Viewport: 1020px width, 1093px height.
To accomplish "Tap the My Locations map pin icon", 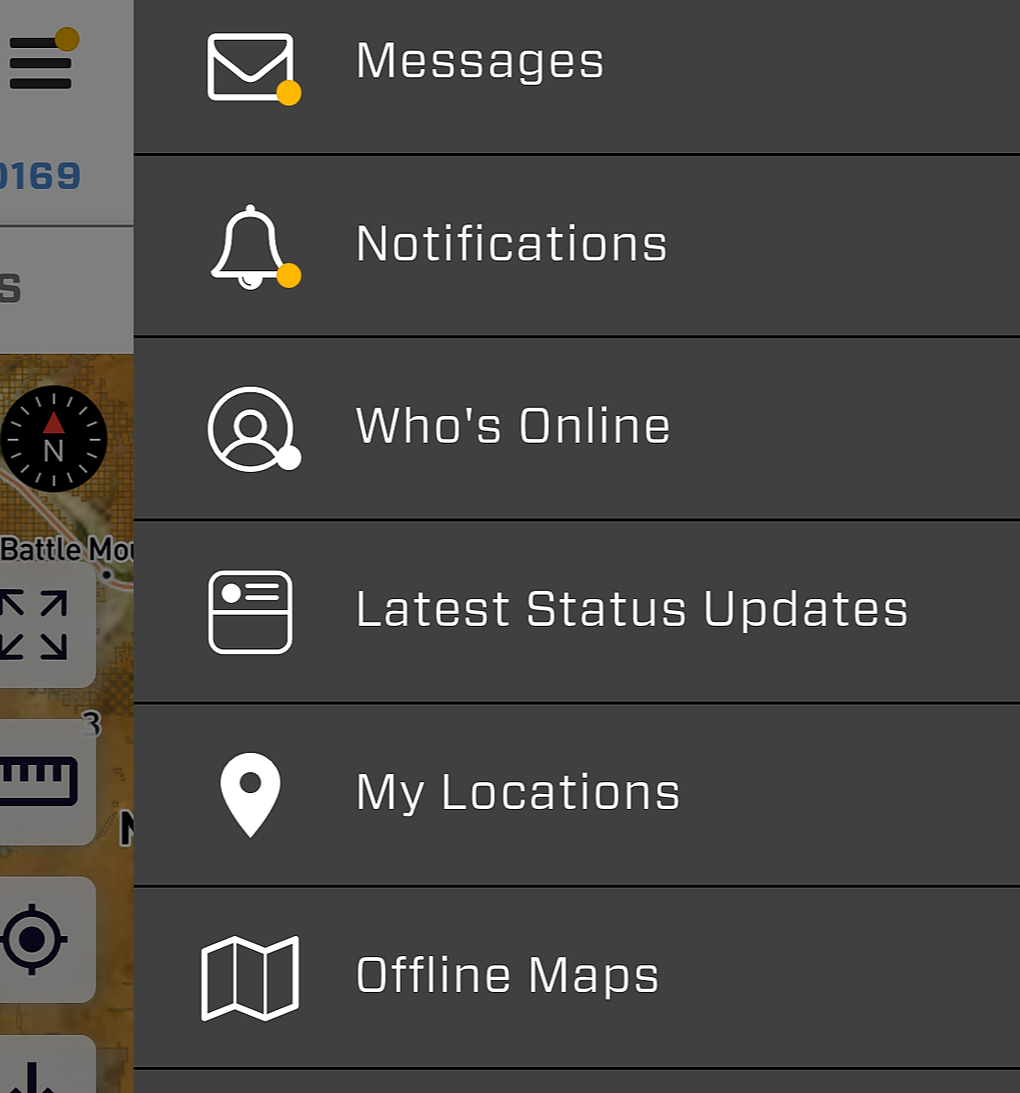I will 250,791.
